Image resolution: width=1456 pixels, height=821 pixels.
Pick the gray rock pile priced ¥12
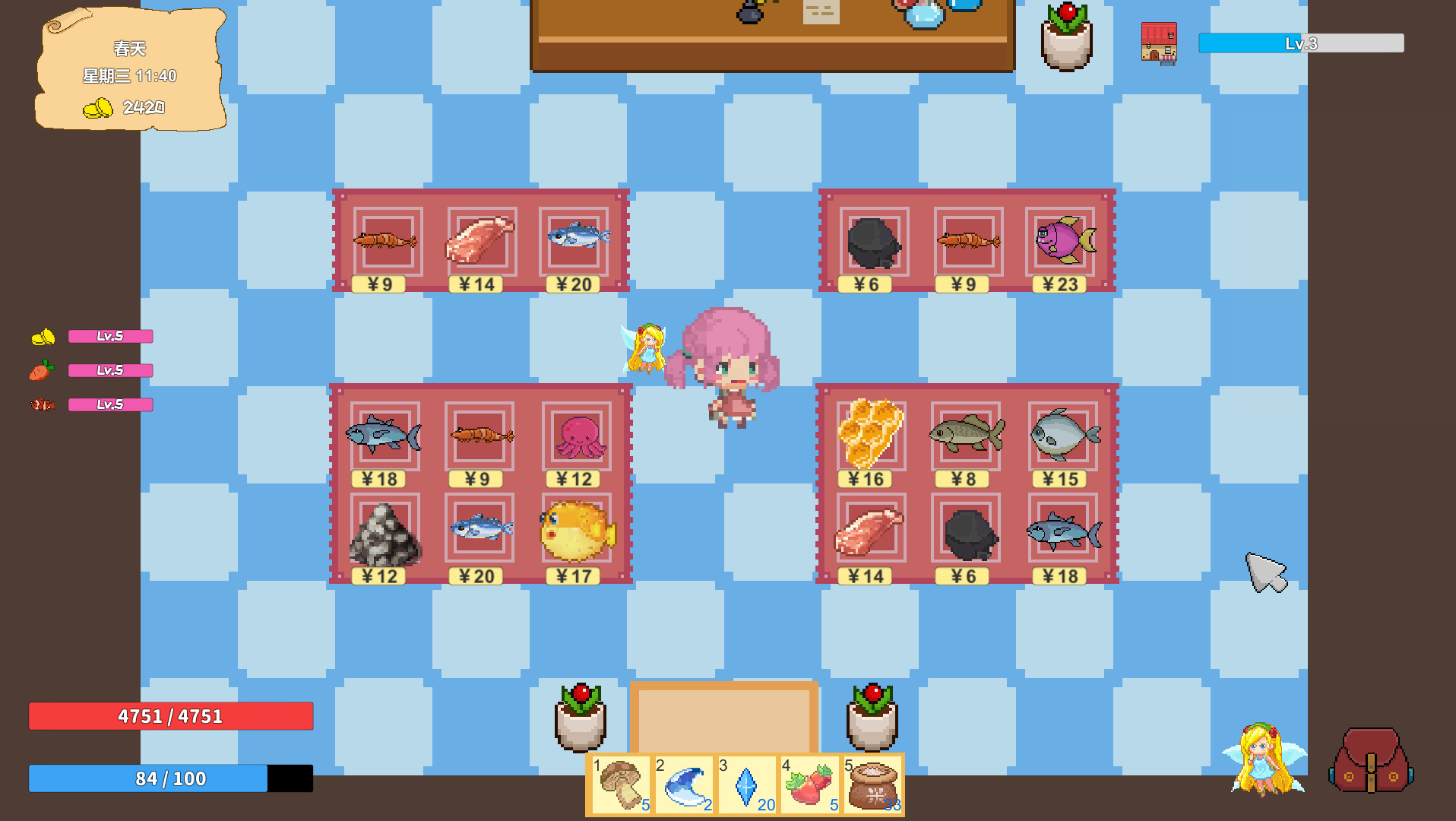click(x=385, y=534)
